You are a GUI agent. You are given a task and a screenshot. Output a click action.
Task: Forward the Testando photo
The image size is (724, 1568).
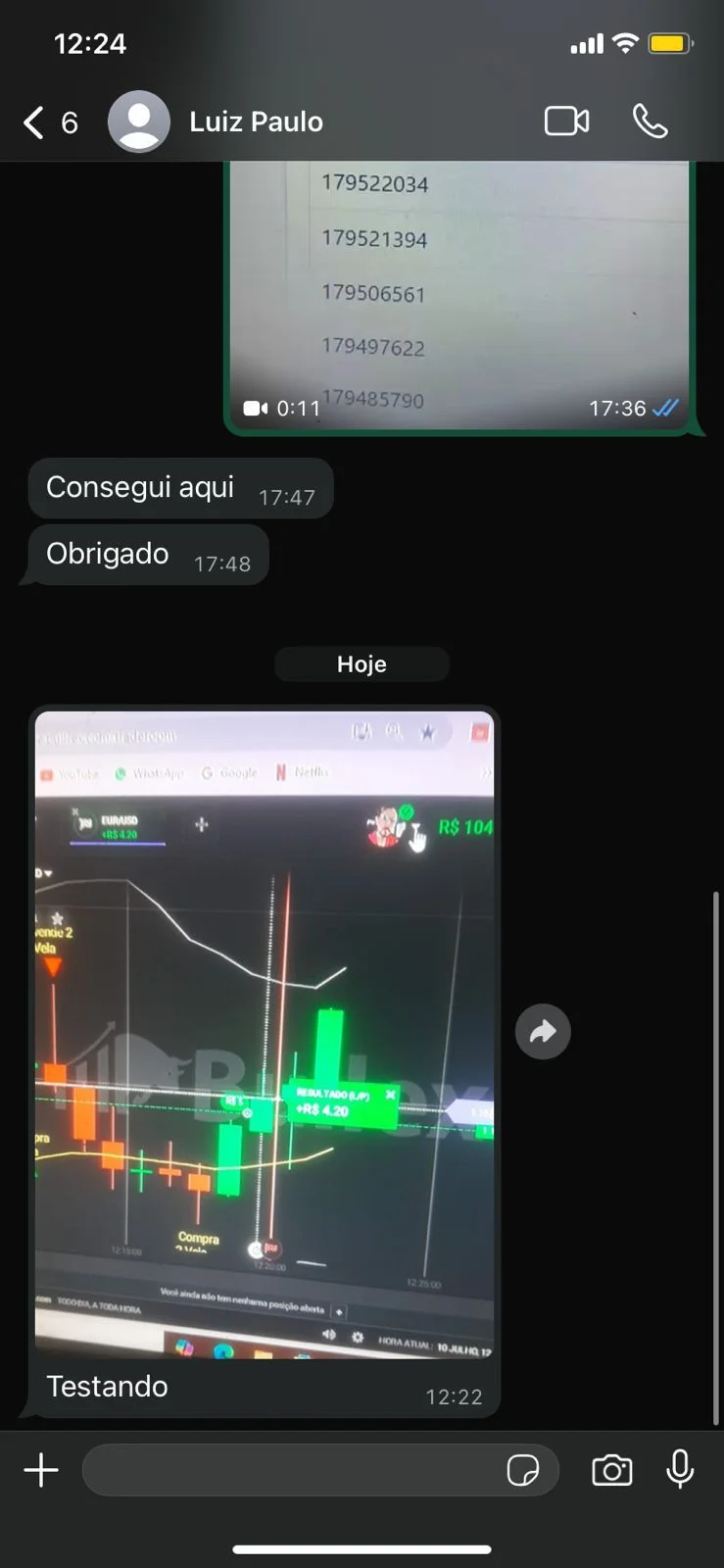click(543, 1031)
